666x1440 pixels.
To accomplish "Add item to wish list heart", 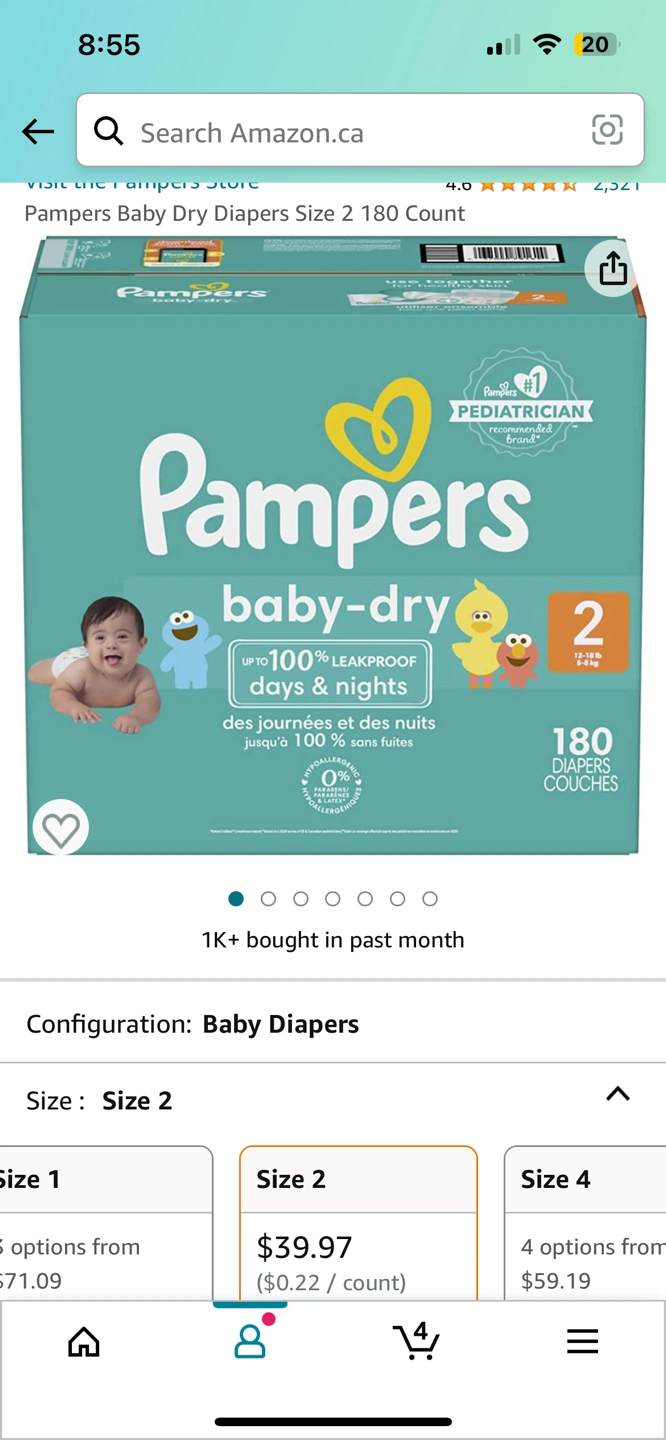I will [x=61, y=828].
